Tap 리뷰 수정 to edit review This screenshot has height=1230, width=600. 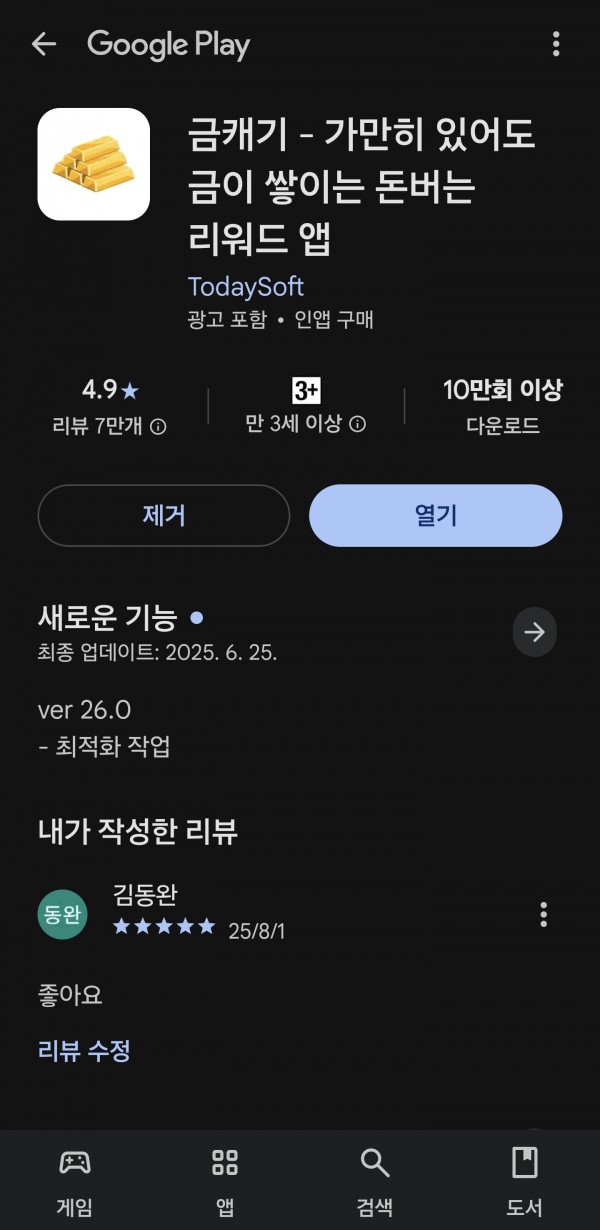click(x=84, y=1051)
